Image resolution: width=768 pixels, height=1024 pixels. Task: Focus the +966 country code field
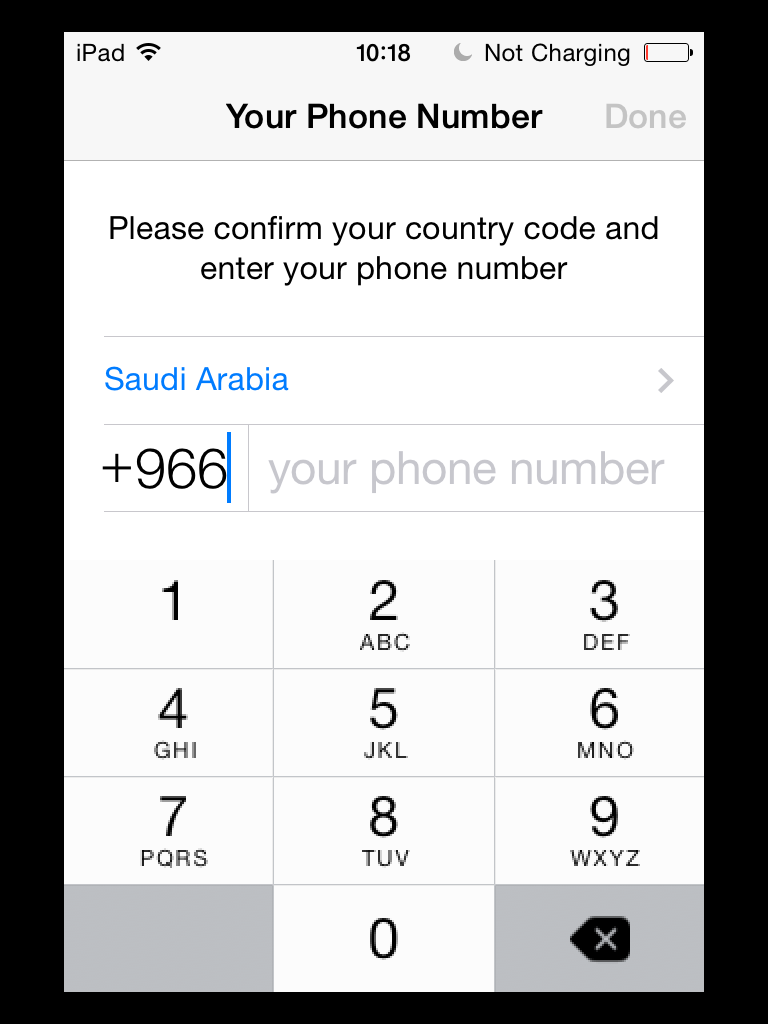pos(168,469)
